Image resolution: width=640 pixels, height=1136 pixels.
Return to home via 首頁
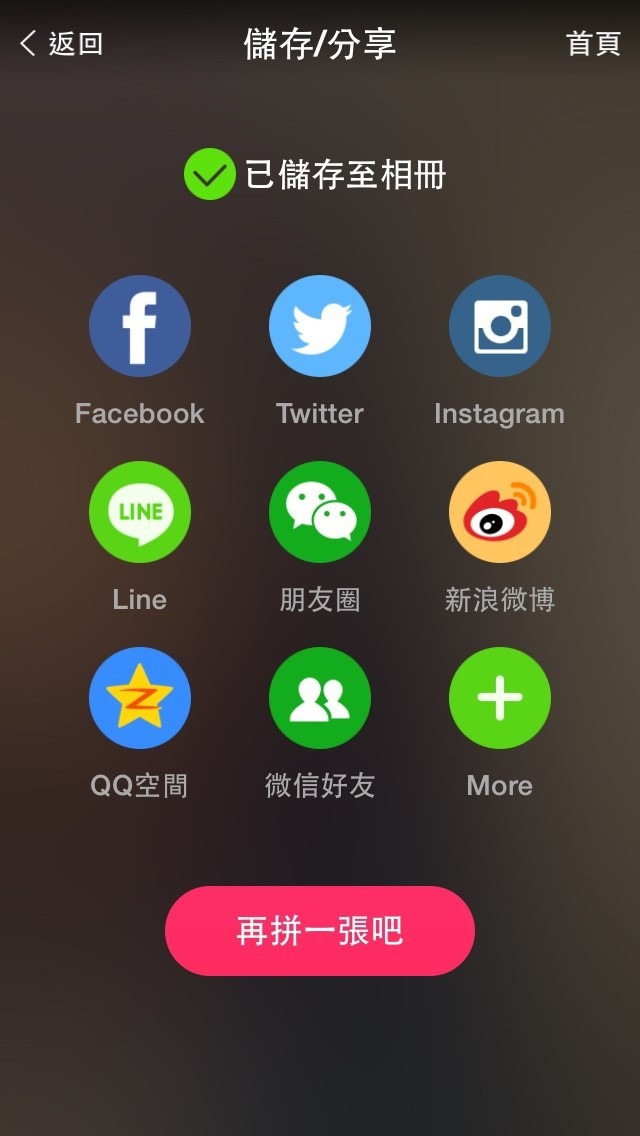[x=593, y=44]
